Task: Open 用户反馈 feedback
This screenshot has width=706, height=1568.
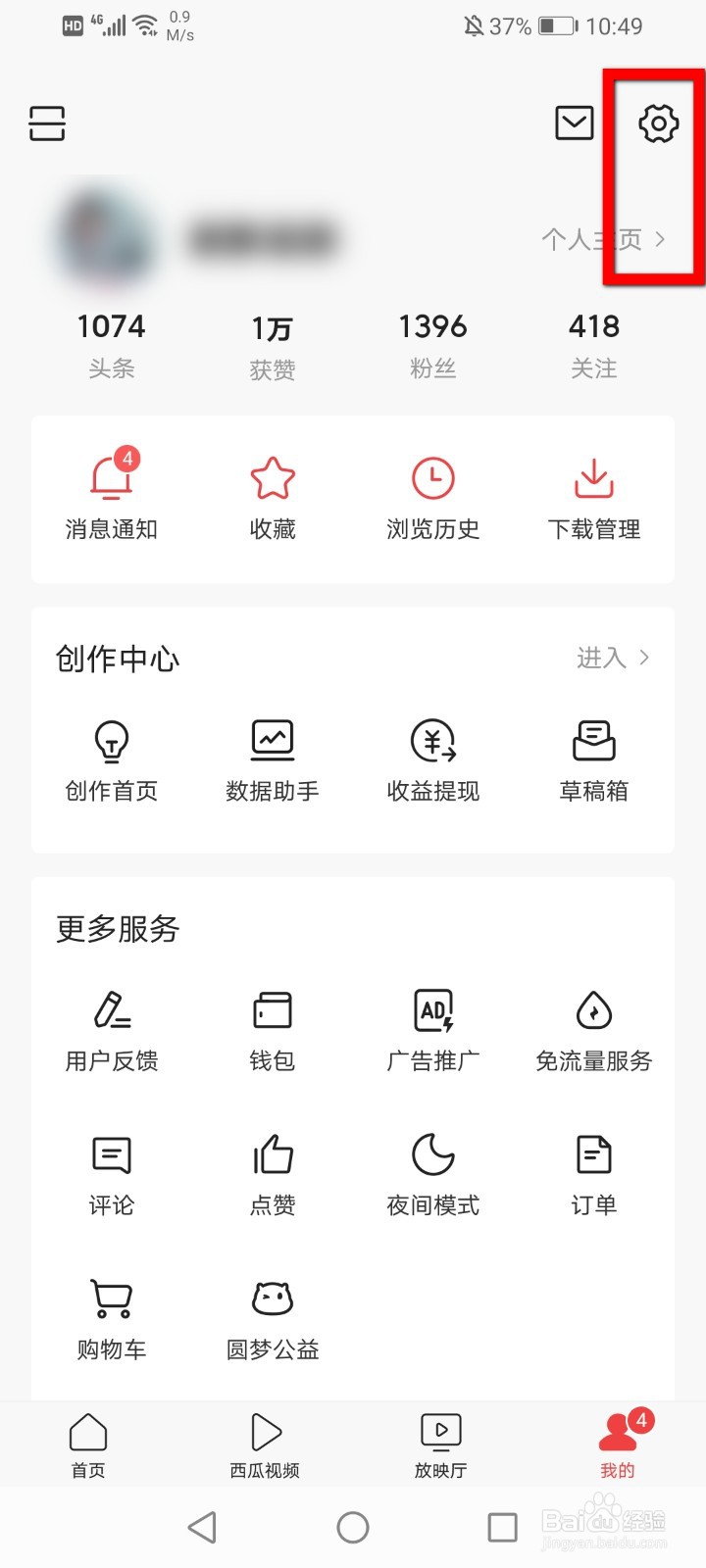Action: coord(112,1030)
